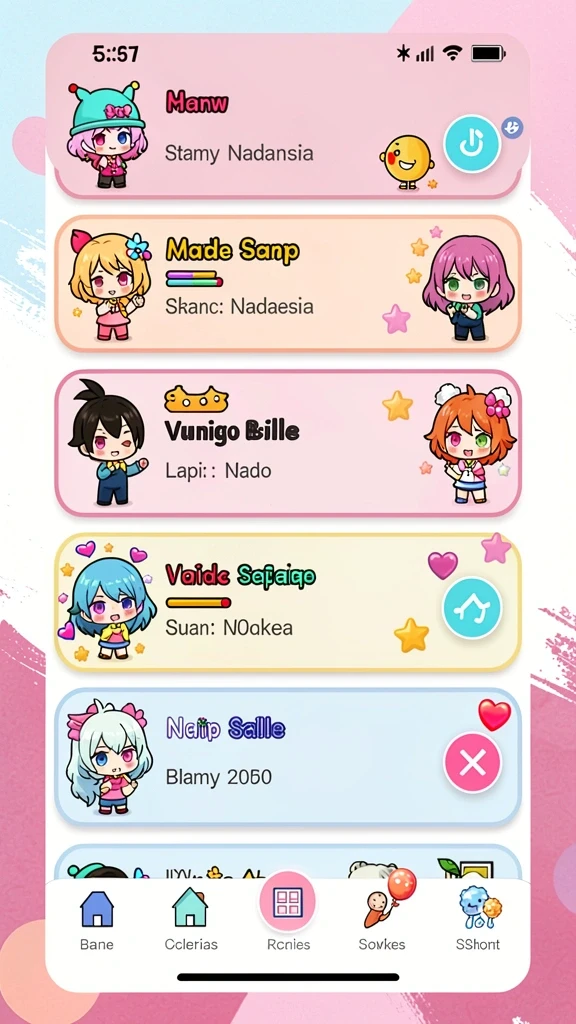Open the Made Sanp card
This screenshot has height=1024, width=576.
pos(288,283)
